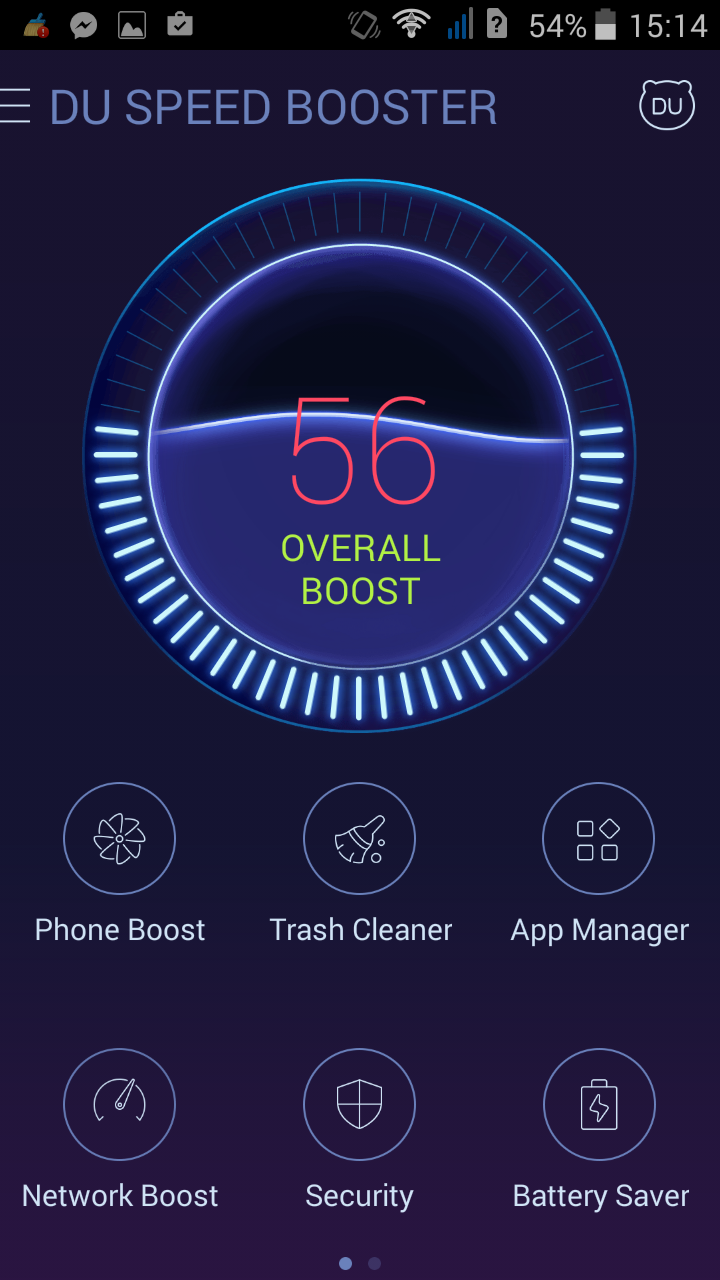Open the Security scanner
The width and height of the screenshot is (720, 1280).
point(359,1105)
